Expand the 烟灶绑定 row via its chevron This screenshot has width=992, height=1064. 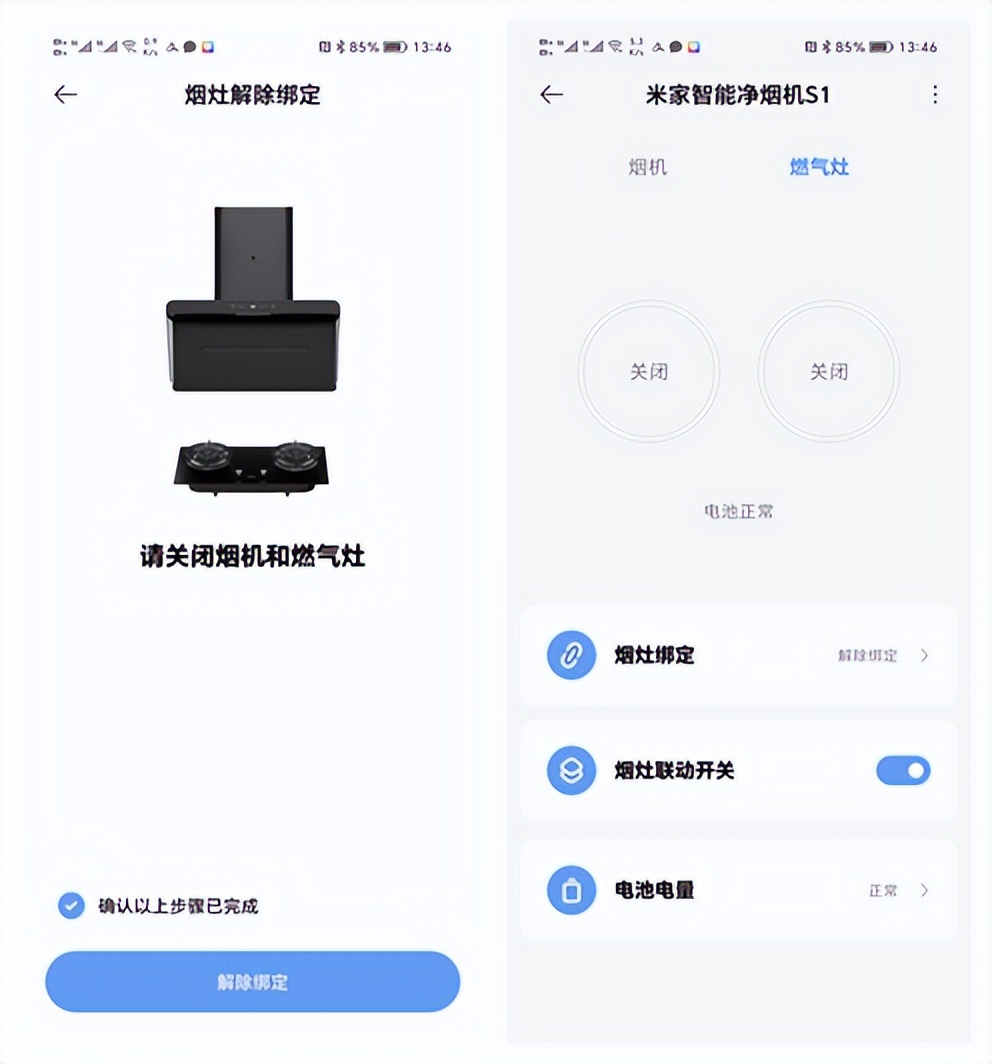pos(925,656)
